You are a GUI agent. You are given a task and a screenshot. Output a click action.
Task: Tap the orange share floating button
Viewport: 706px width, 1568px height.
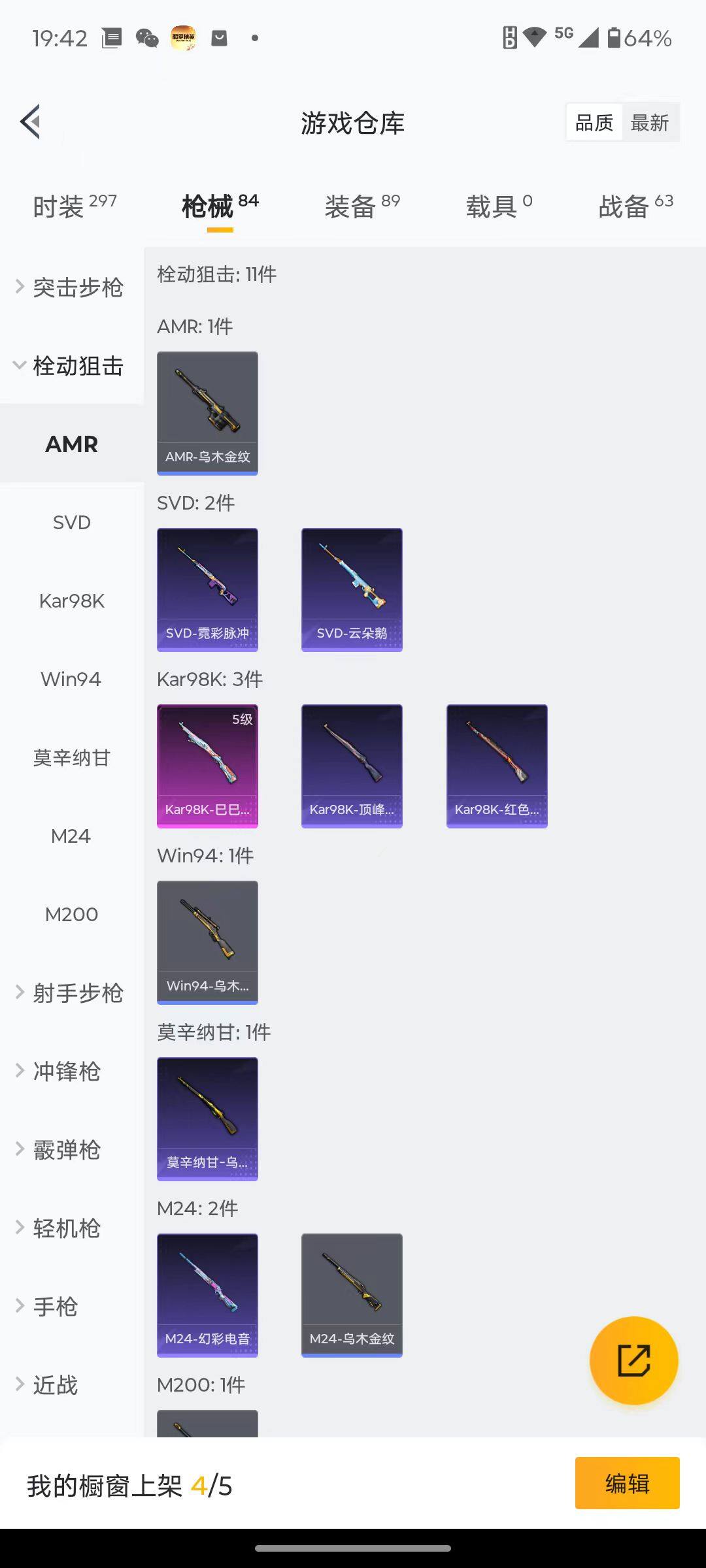tap(633, 1360)
